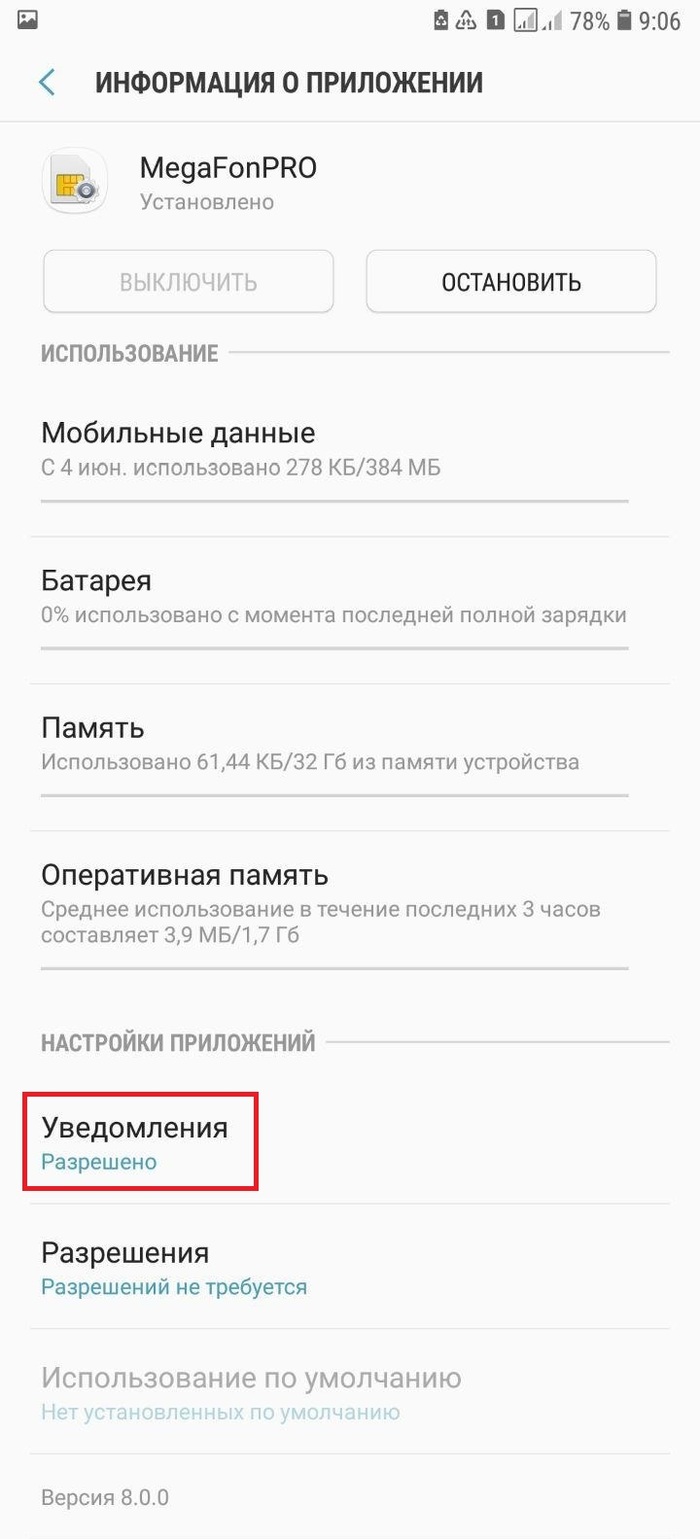Open Мобильные данные usage details
Image resolution: width=700 pixels, height=1539 pixels.
(x=335, y=448)
